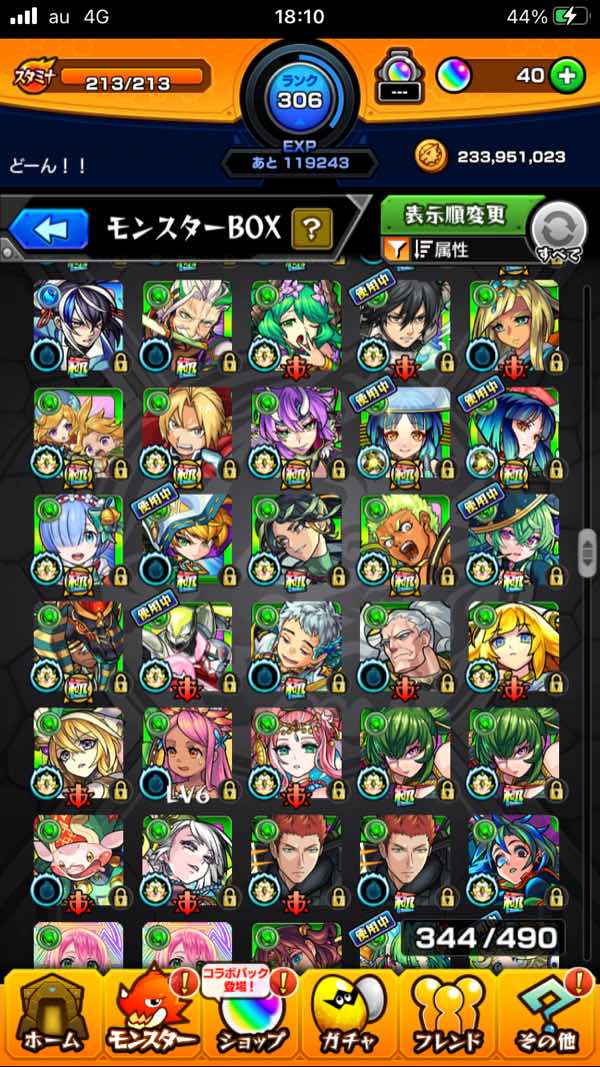Viewport: 600px width, 1067px height.
Task: Select the purple-haired horned monster
Action: (295, 432)
